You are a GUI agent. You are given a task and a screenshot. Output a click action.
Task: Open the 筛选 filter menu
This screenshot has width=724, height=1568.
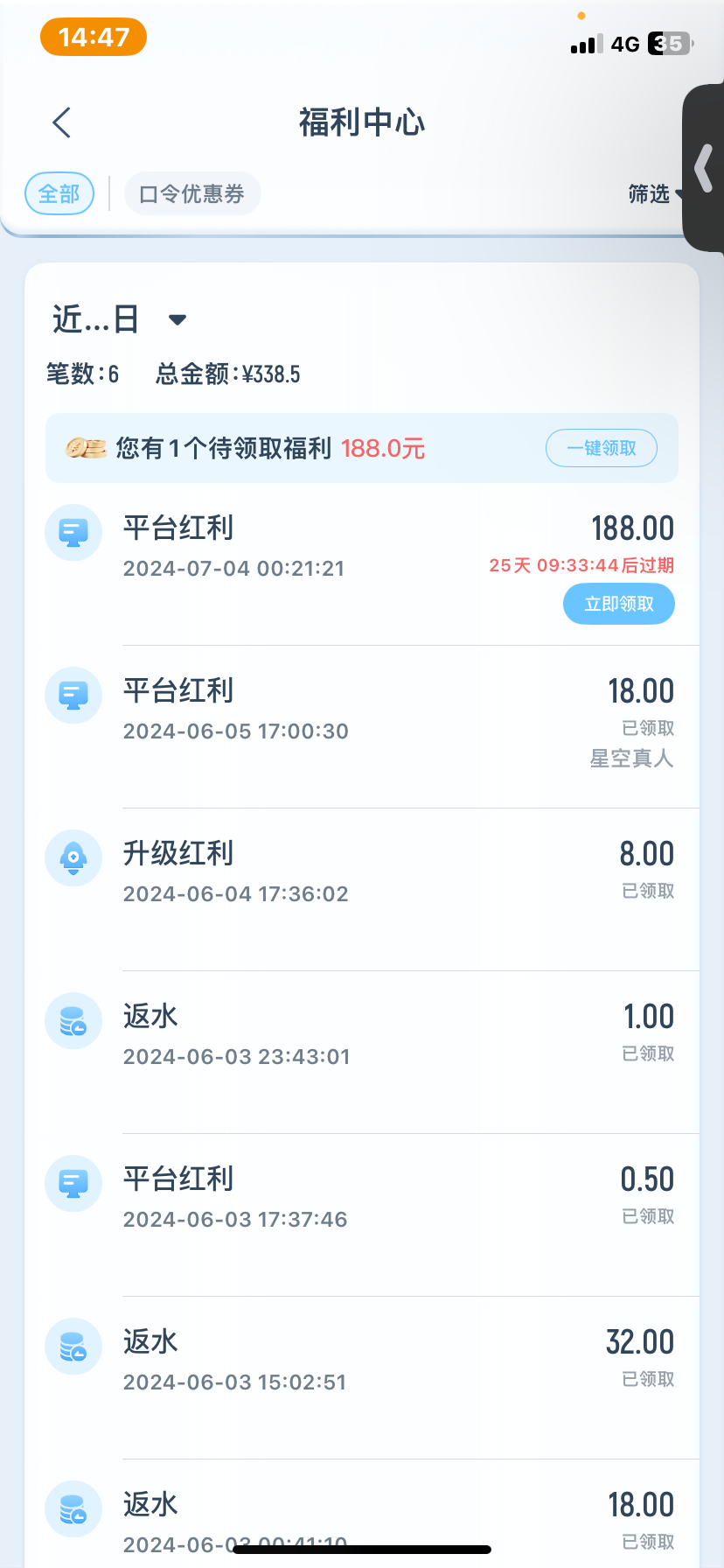point(654,193)
